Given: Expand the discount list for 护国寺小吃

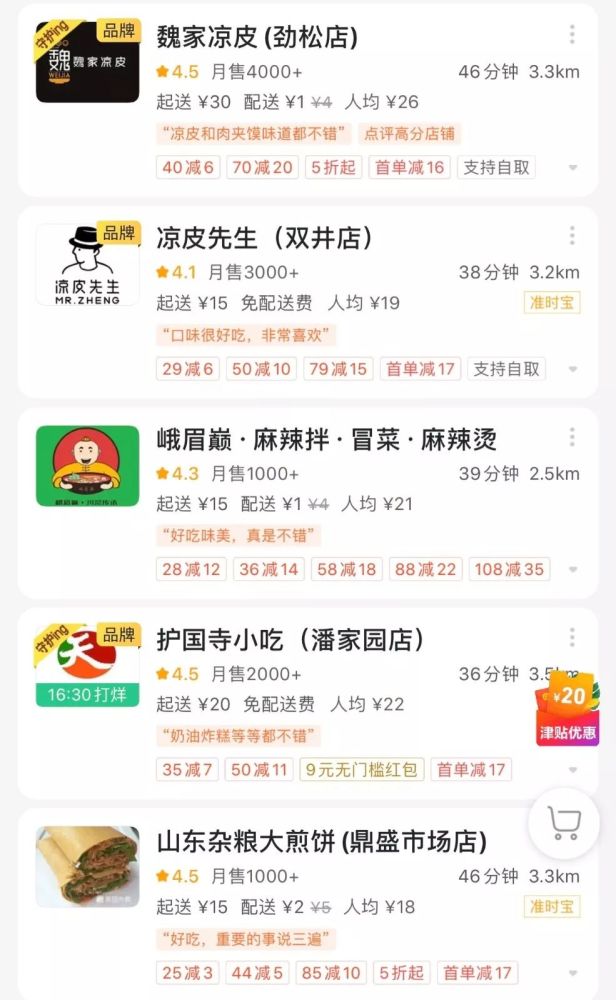Looking at the screenshot, I should click(x=573, y=770).
